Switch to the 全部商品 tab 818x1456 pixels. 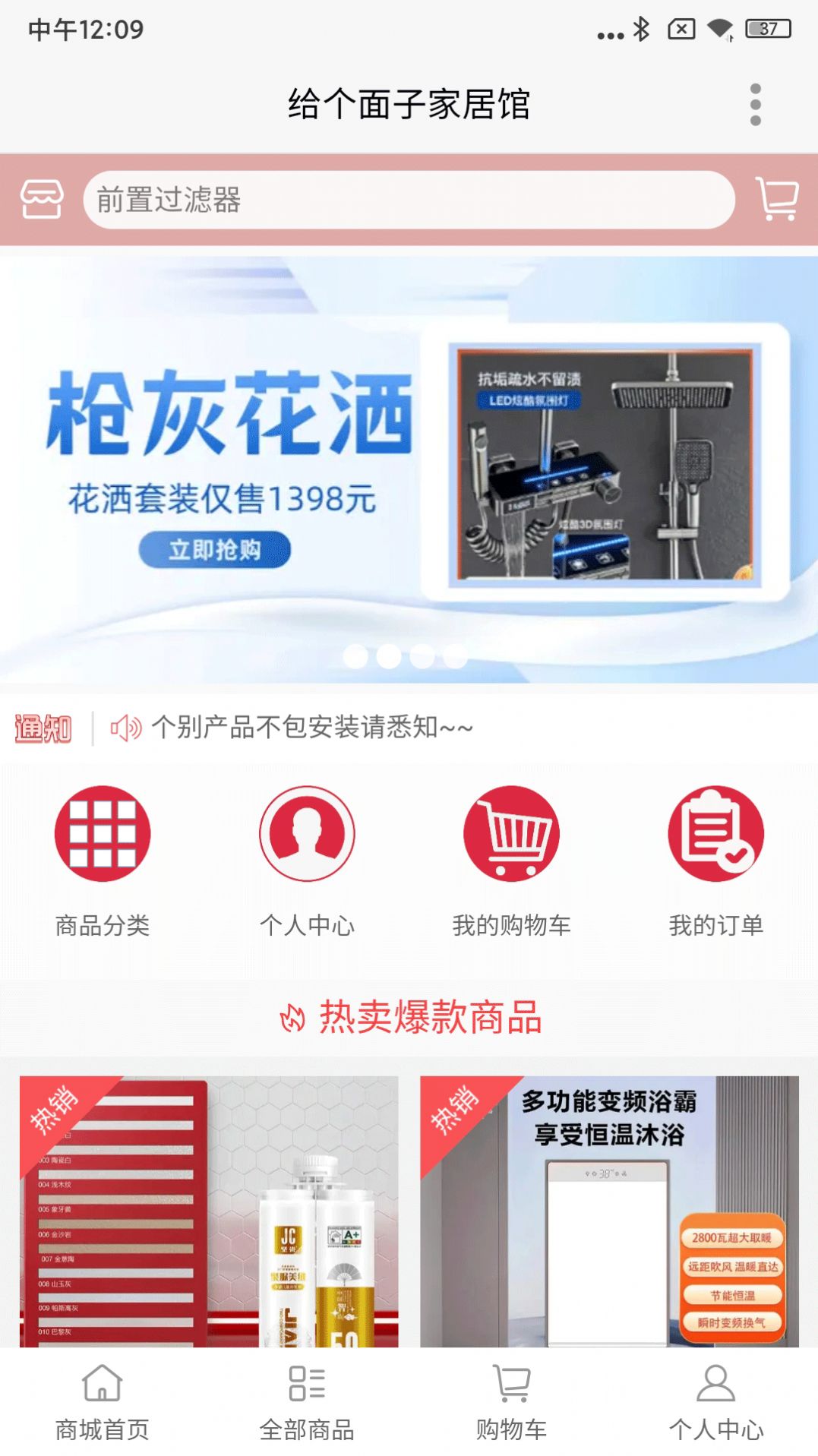[x=307, y=1403]
